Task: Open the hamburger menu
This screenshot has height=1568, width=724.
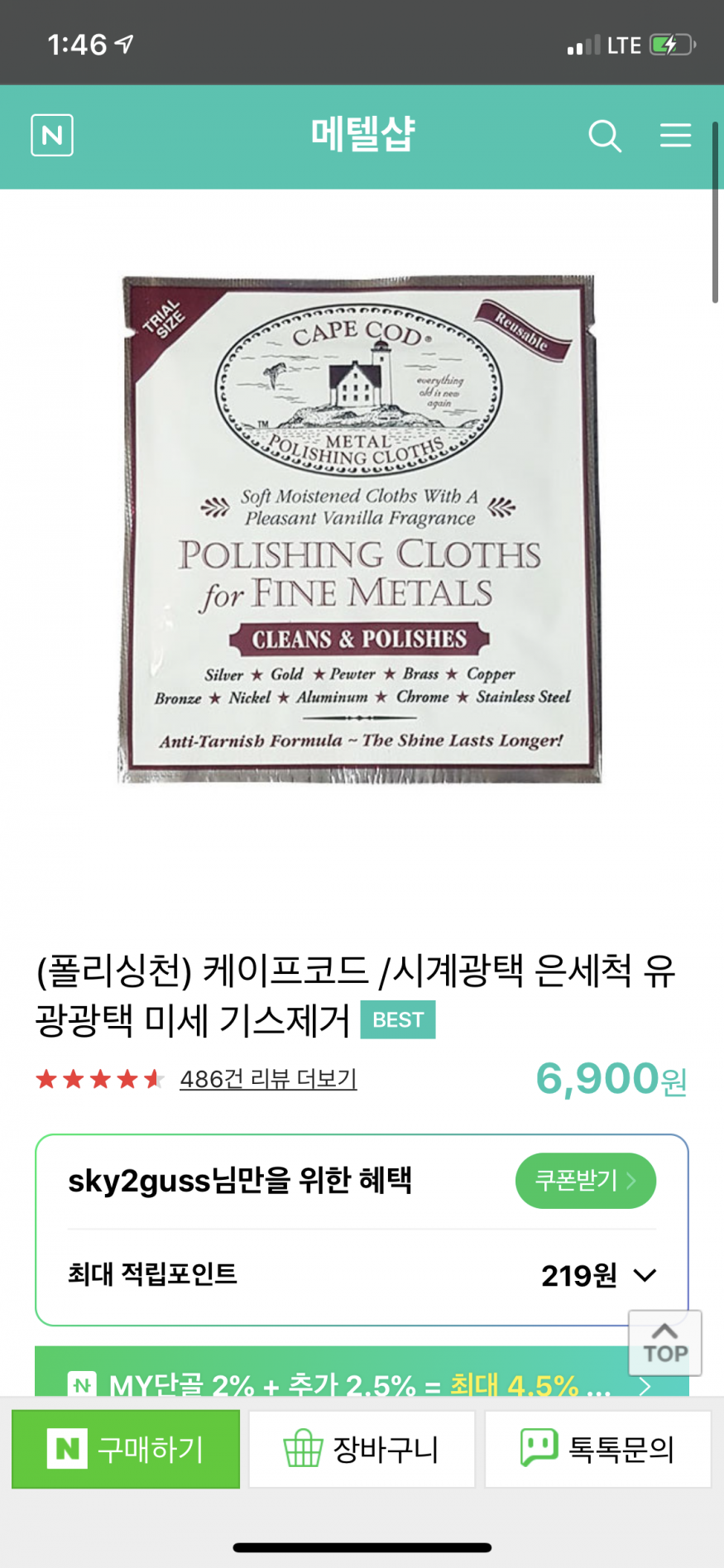Action: [x=675, y=136]
